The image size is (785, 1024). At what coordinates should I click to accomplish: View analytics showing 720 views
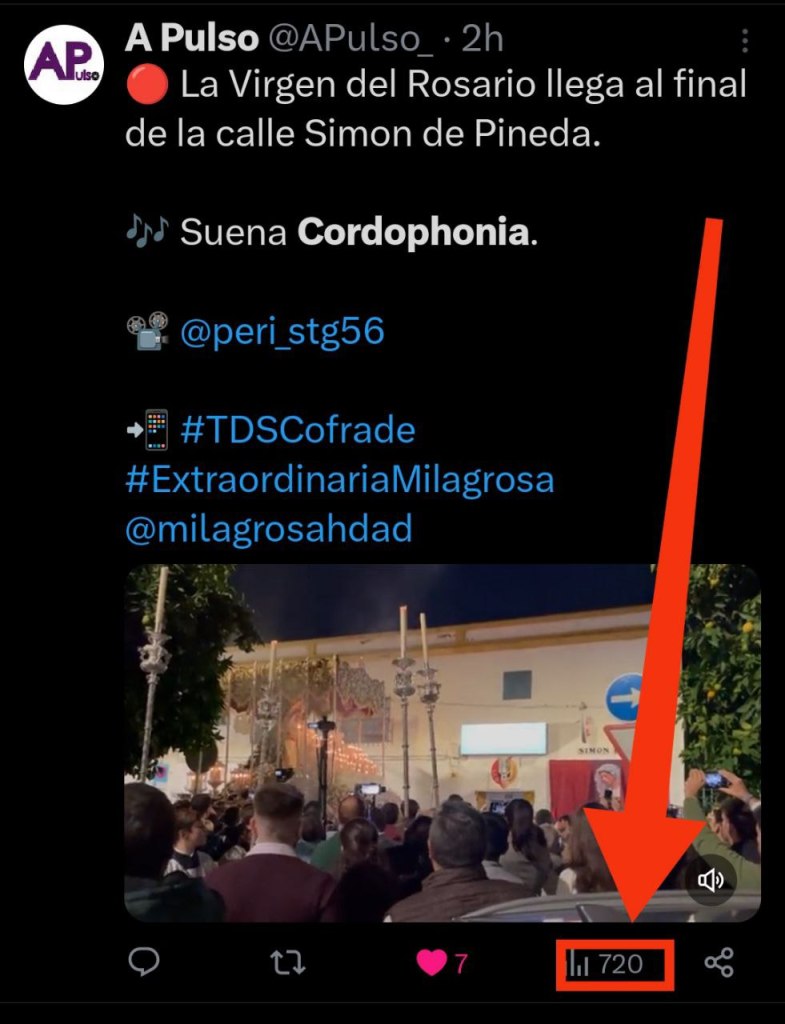click(x=605, y=964)
